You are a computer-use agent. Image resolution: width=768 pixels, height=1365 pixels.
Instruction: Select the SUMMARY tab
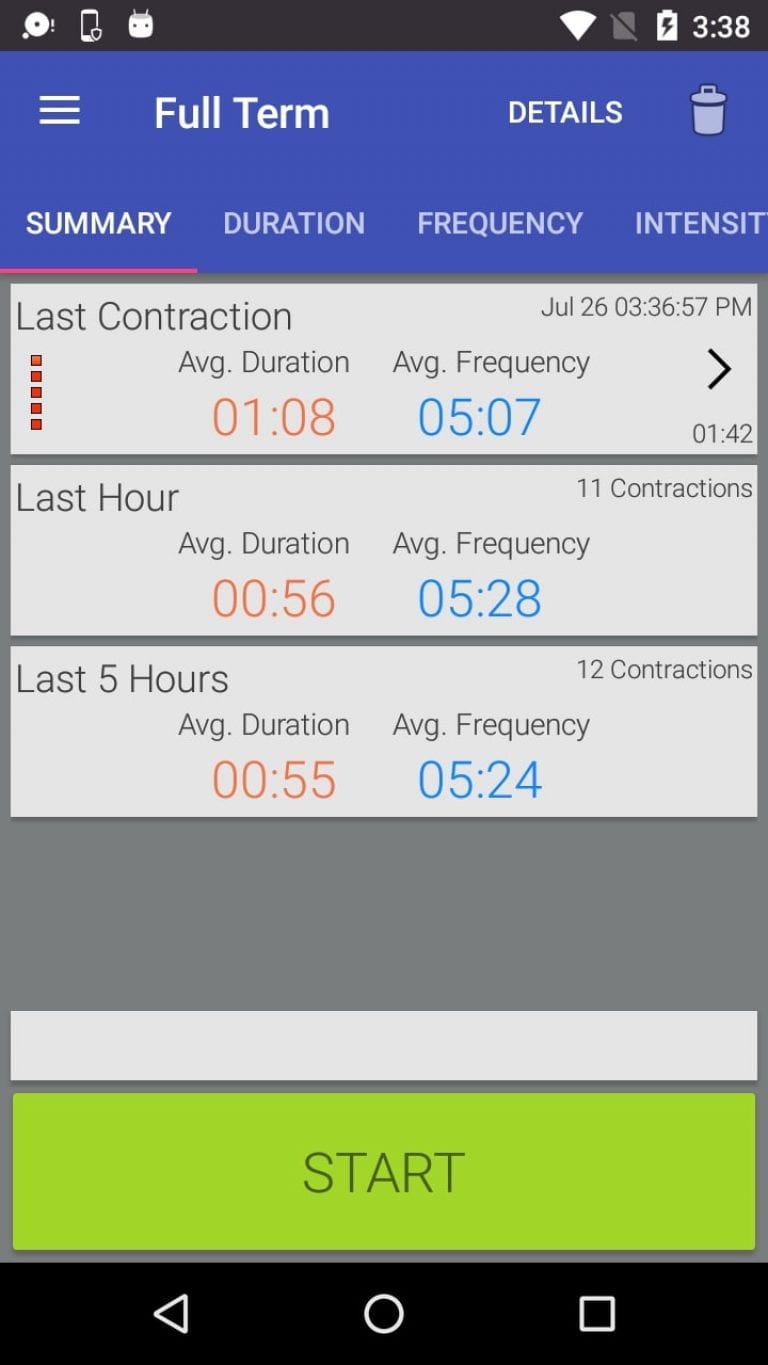pos(98,222)
